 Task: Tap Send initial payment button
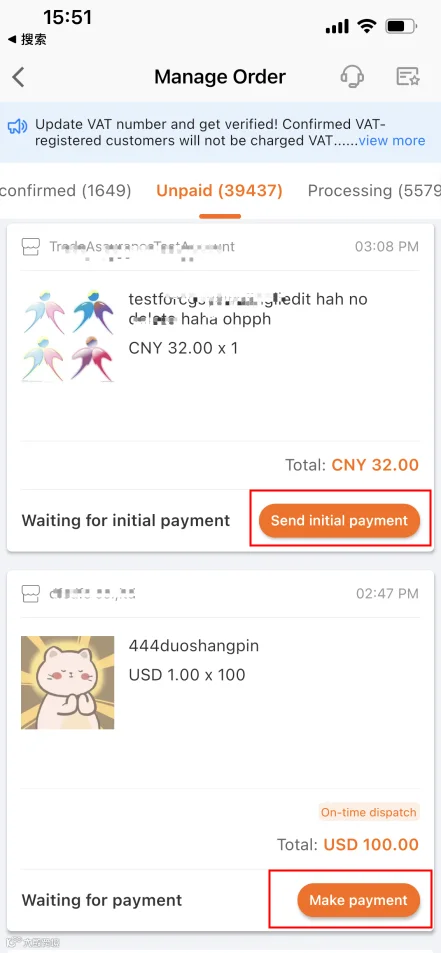(x=339, y=520)
